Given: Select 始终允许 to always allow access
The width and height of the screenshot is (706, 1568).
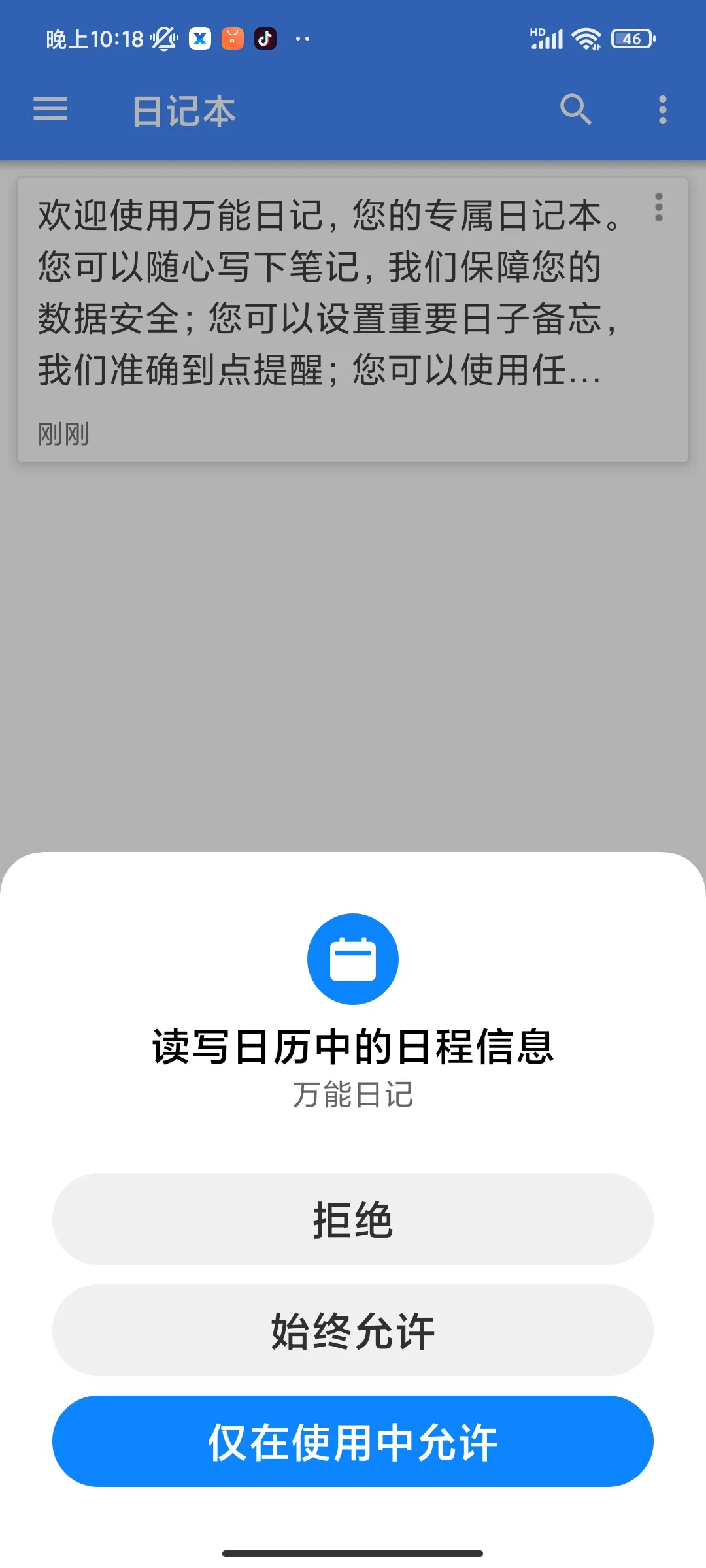Looking at the screenshot, I should click(352, 1330).
